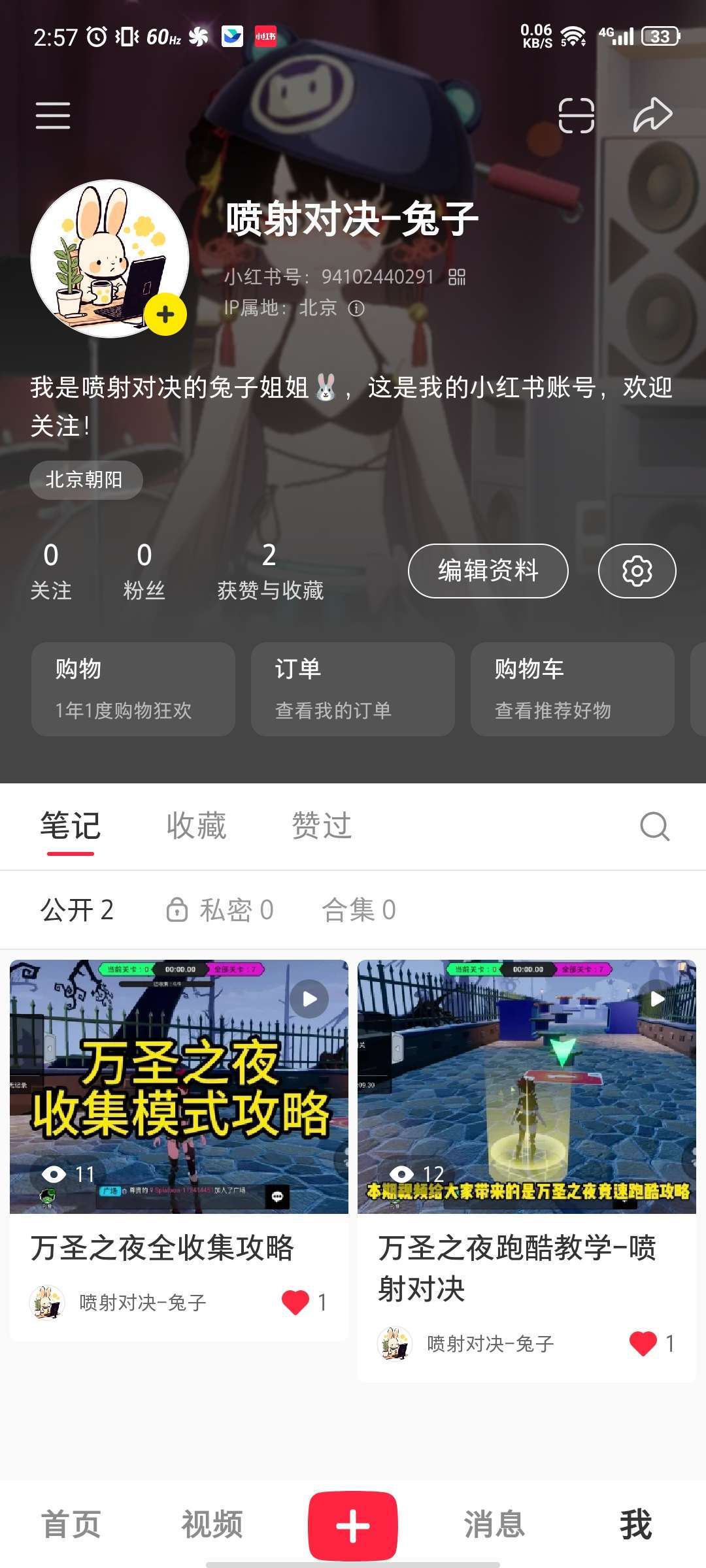Image resolution: width=706 pixels, height=1568 pixels.
Task: Tap the yellow plus on the avatar
Action: (x=165, y=315)
